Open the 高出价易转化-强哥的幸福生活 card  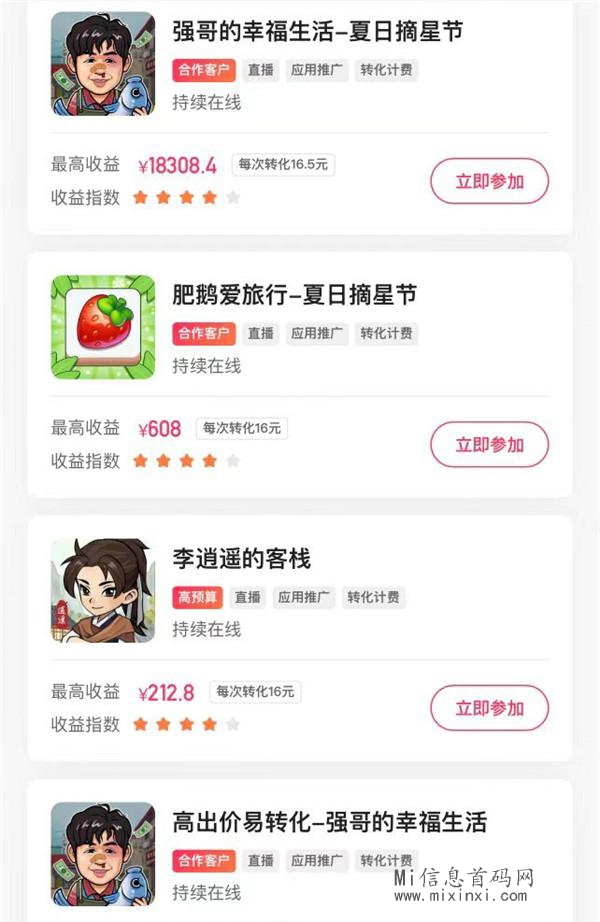[x=329, y=823]
